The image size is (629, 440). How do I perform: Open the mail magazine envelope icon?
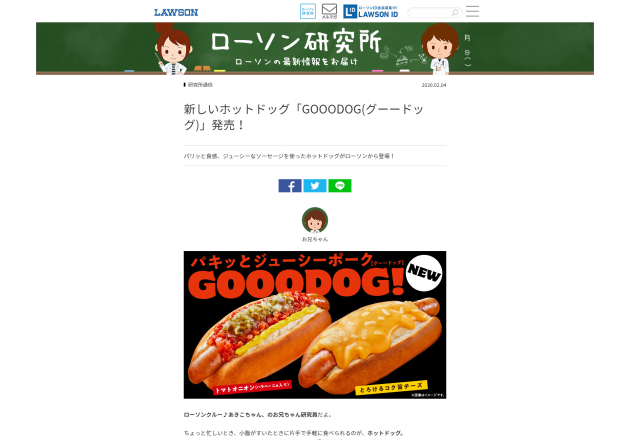pyautogui.click(x=329, y=11)
